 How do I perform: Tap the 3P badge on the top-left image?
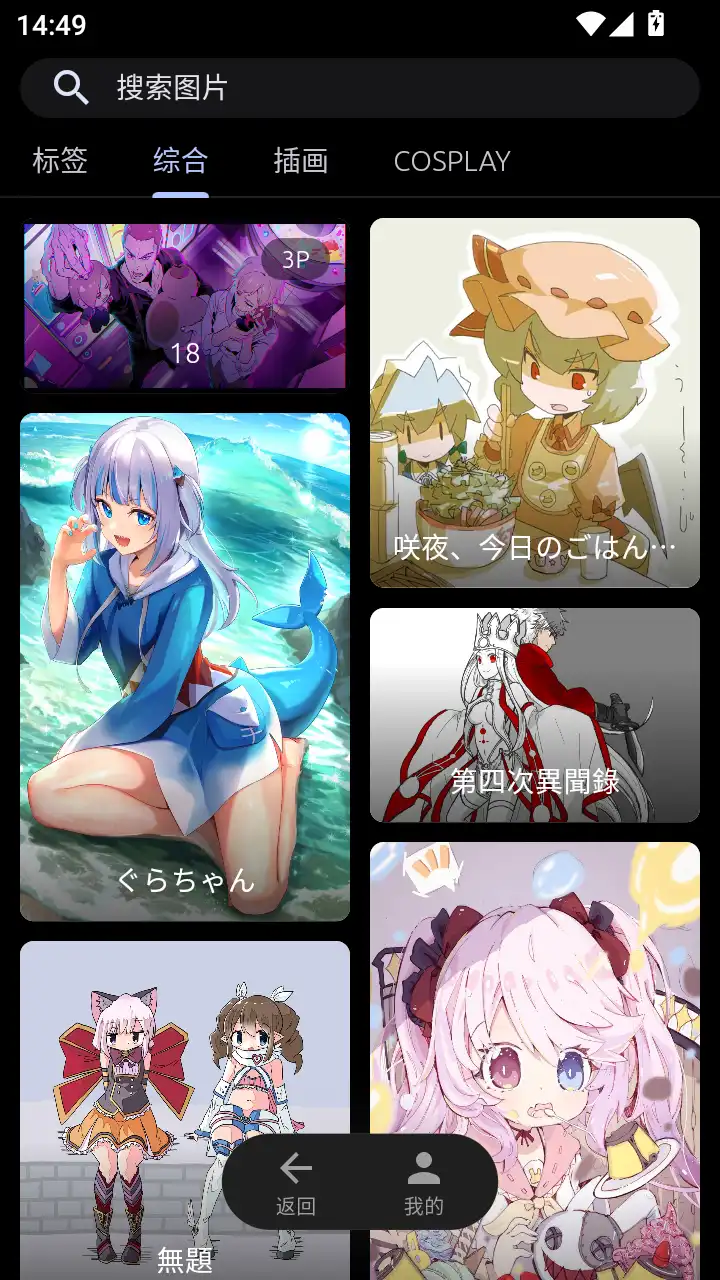tap(296, 261)
